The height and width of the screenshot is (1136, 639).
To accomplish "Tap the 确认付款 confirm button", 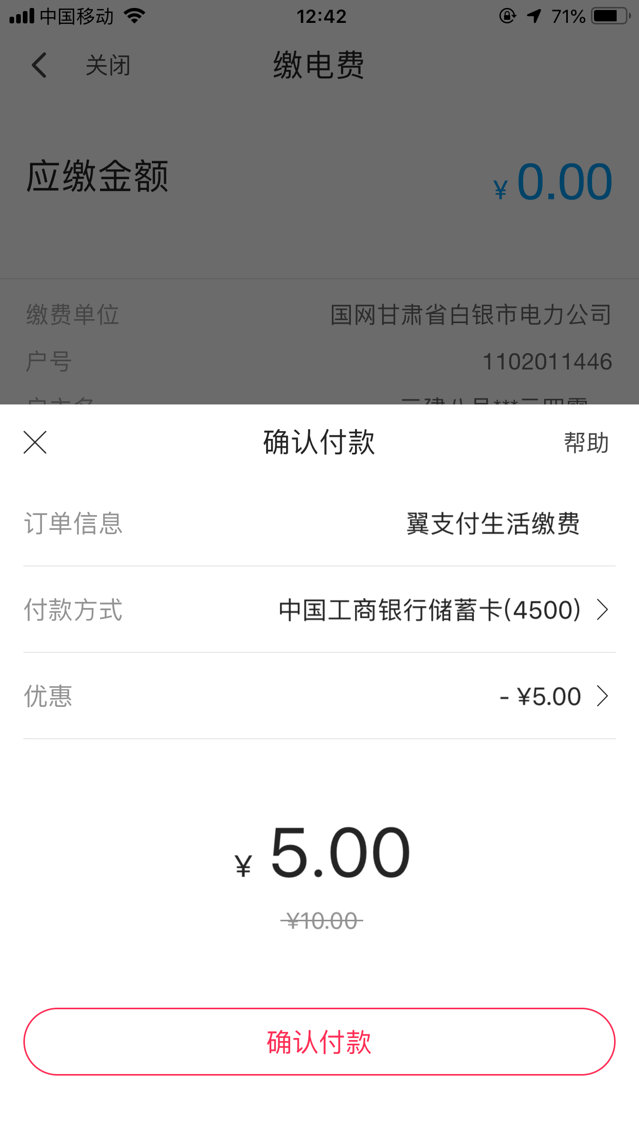I will [x=320, y=1041].
